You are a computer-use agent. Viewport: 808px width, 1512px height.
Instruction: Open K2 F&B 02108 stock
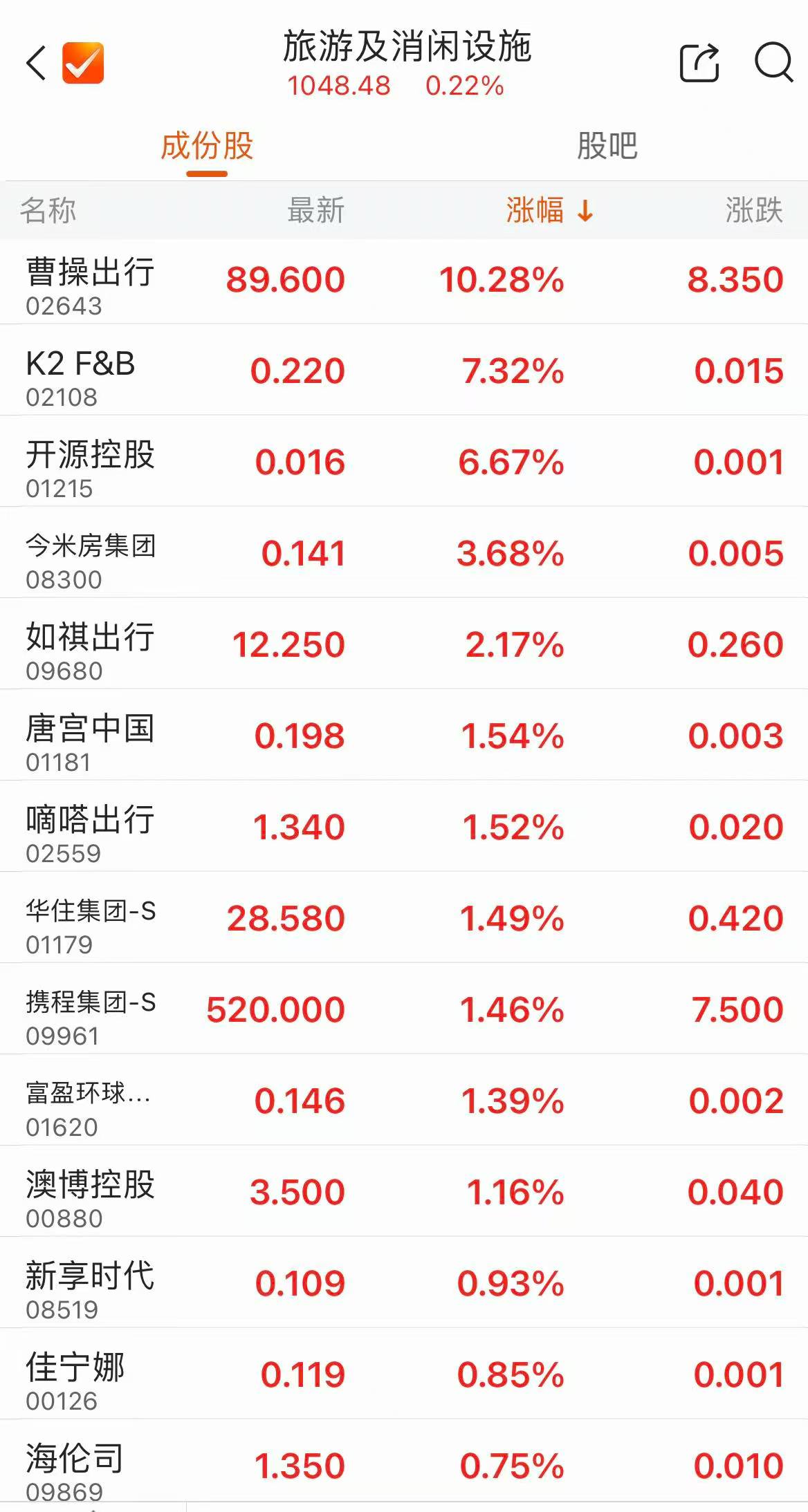pos(404,370)
